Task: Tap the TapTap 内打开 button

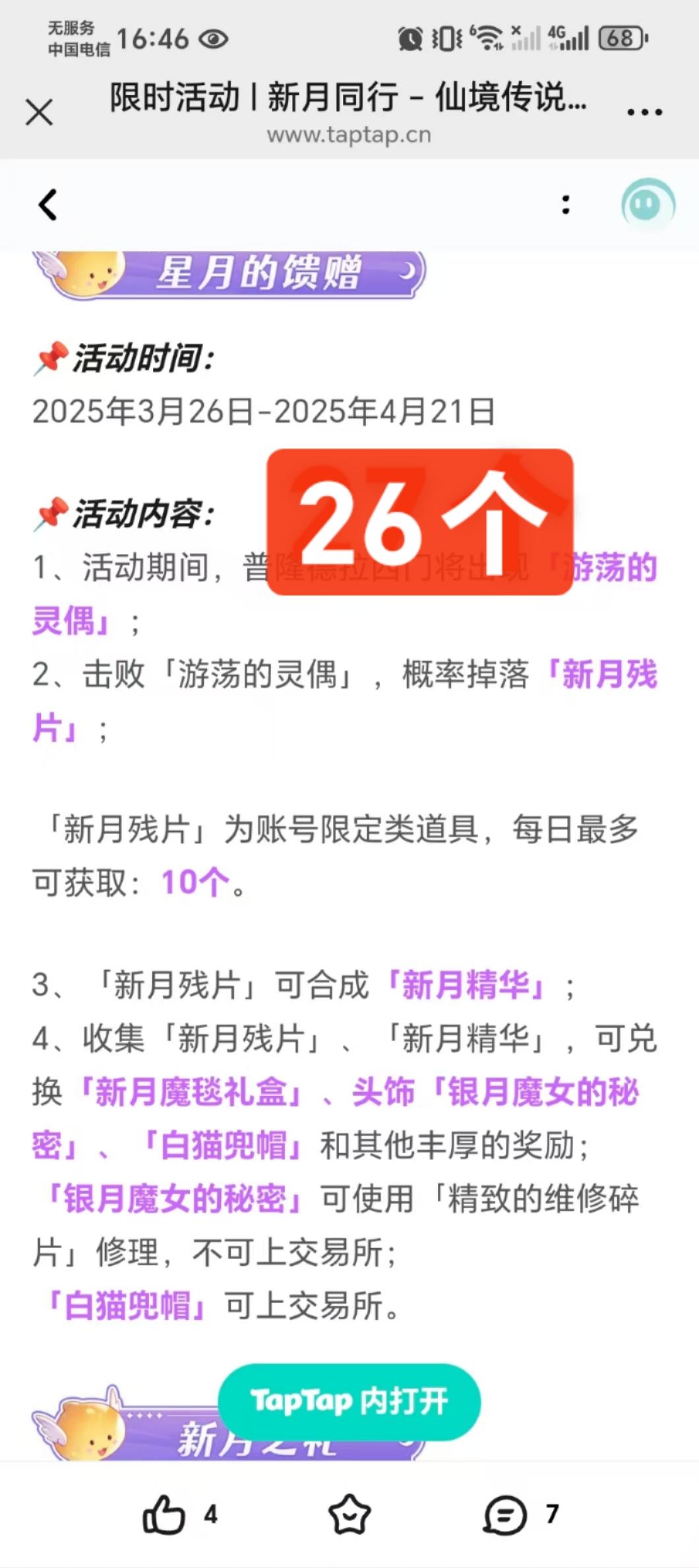Action: 349,1402
